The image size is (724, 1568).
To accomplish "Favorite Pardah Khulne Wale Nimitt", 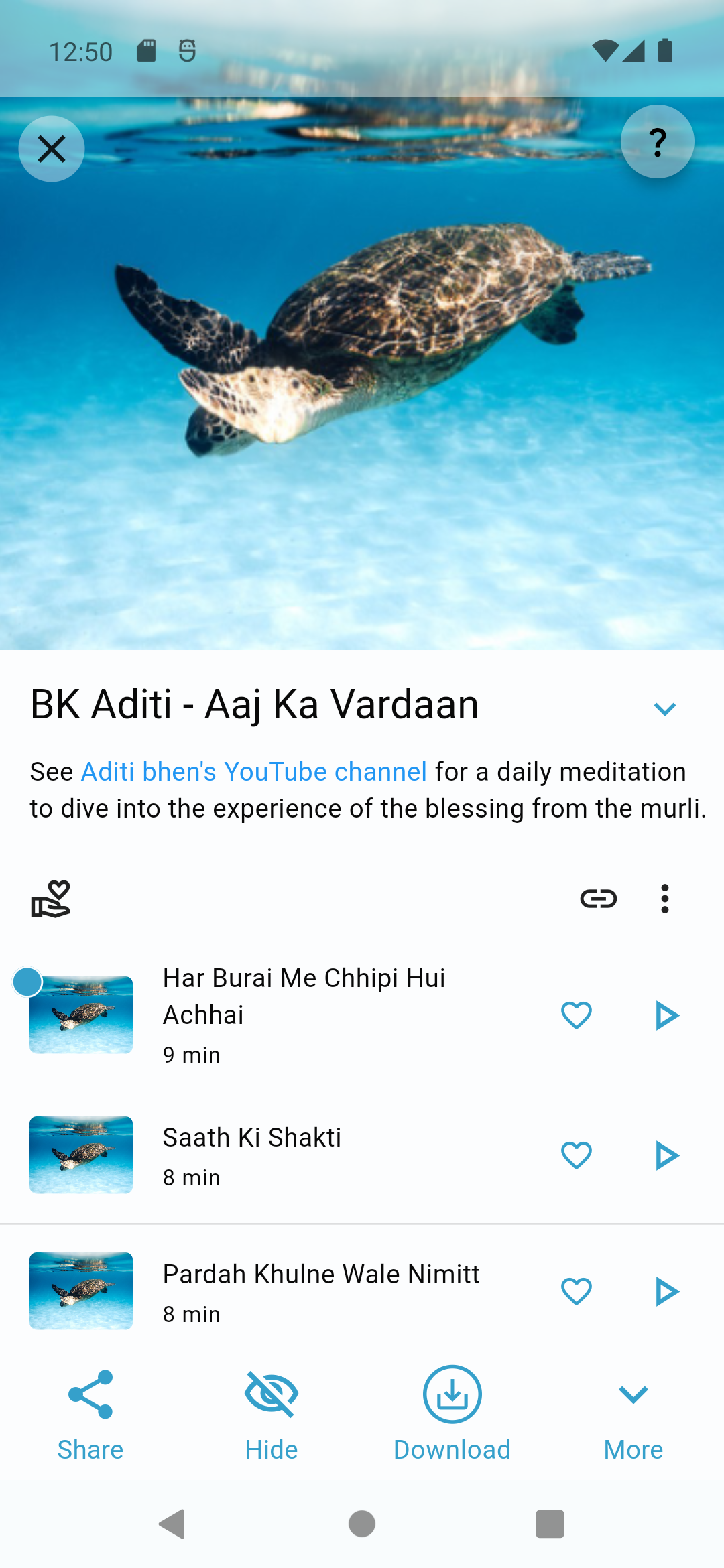I will pos(576,1291).
